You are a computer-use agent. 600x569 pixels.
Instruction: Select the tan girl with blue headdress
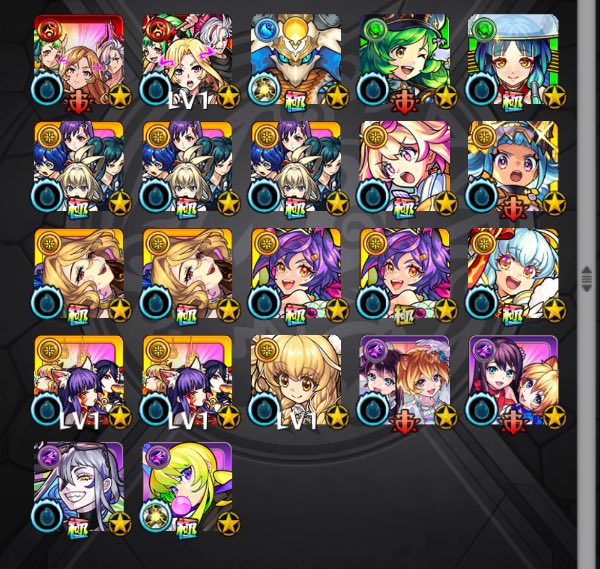511,167
